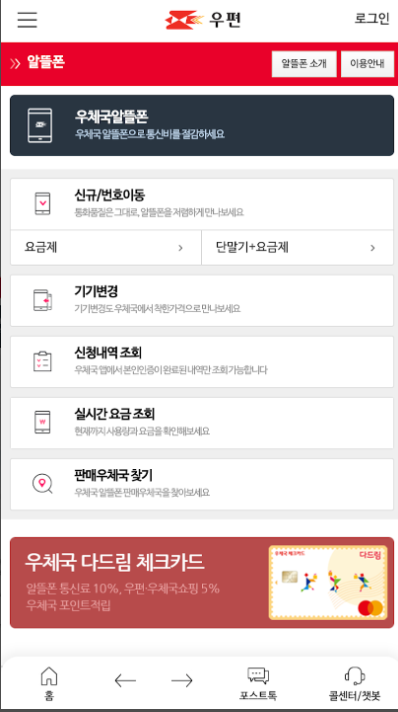
Task: Open the 우체국알뜰폰 banner
Action: tap(202, 125)
